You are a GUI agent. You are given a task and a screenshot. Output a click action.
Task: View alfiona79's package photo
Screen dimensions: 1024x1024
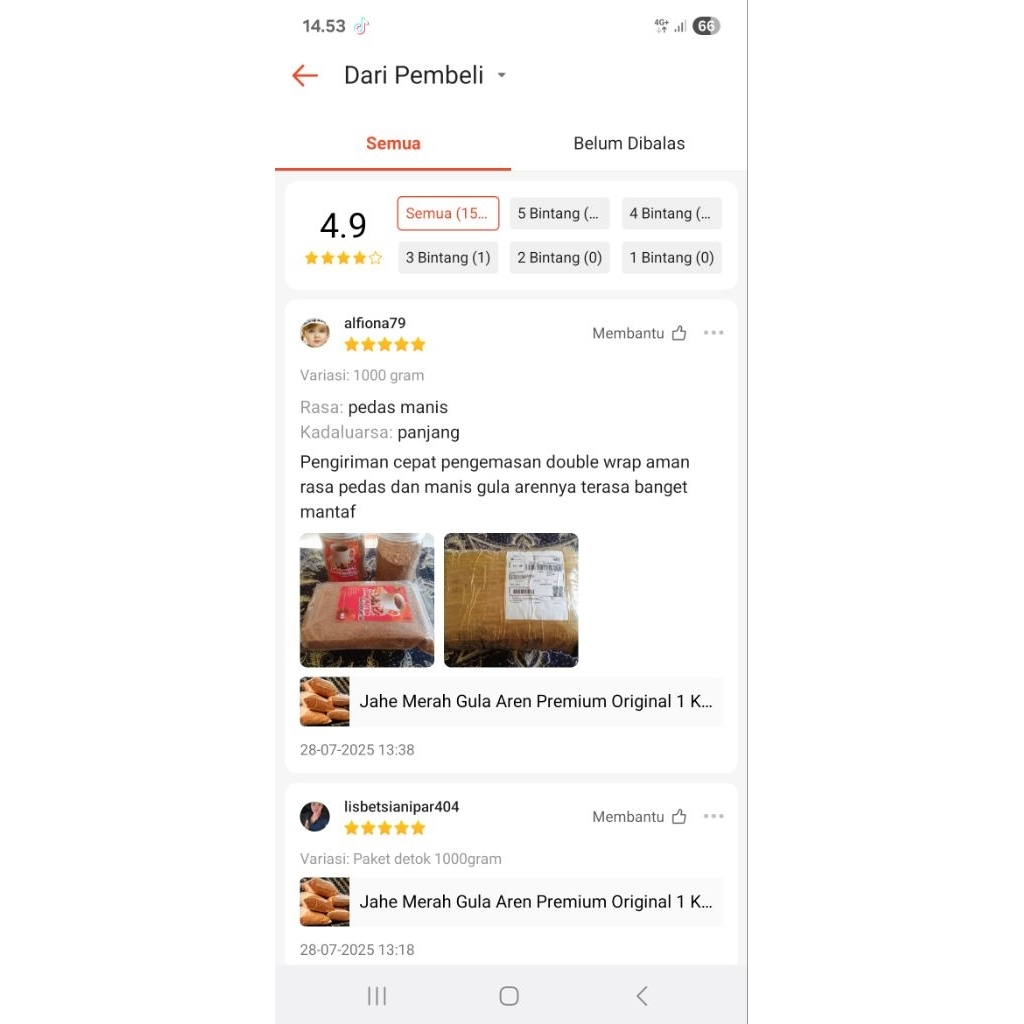point(511,600)
